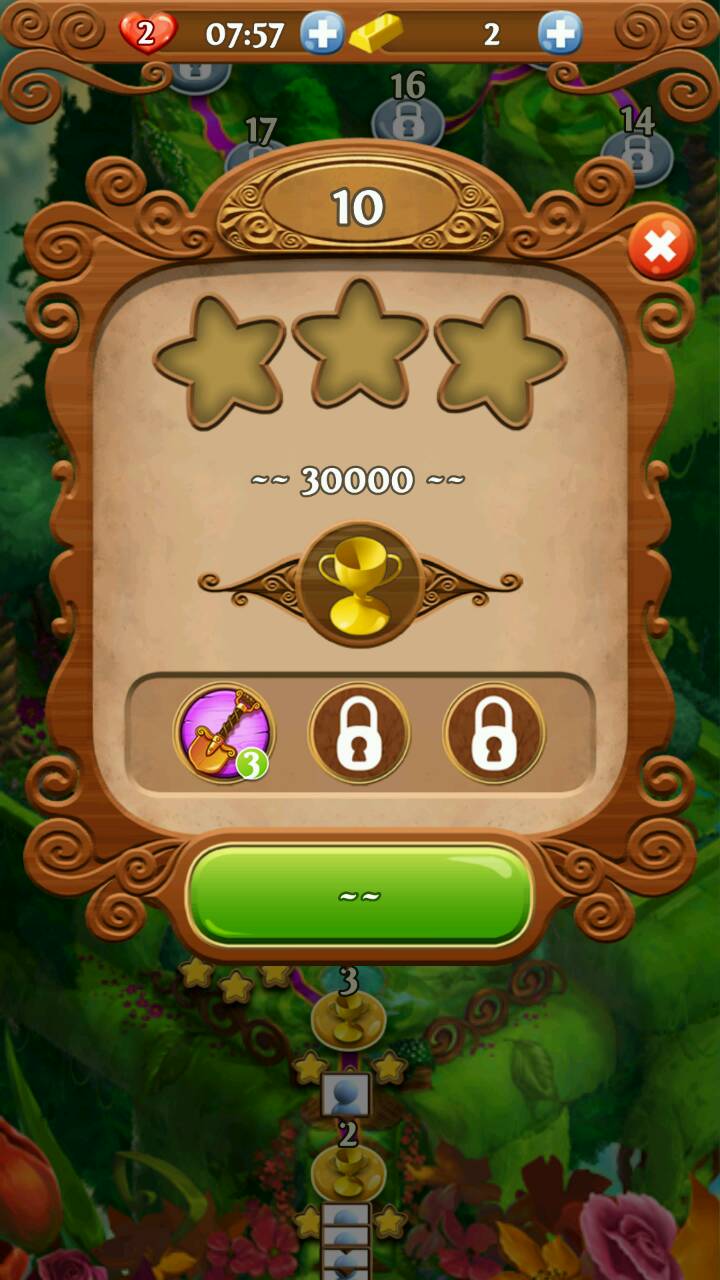Tap the green play button
Image resolution: width=720 pixels, height=1280 pixels.
tap(360, 894)
